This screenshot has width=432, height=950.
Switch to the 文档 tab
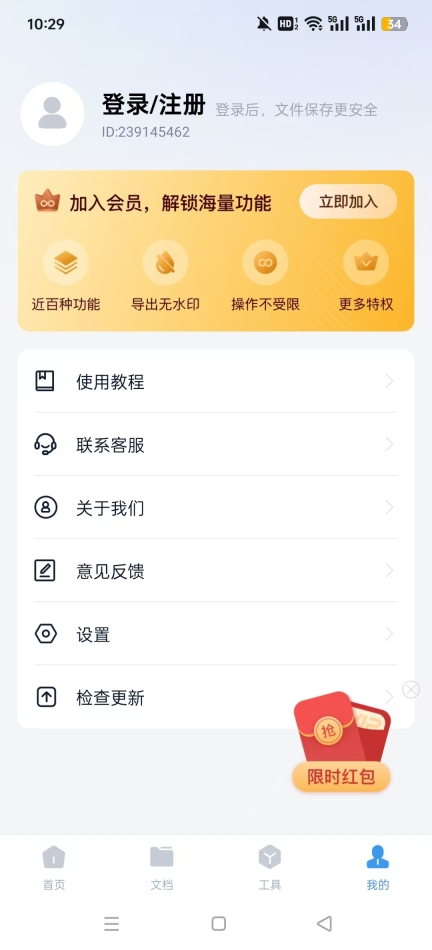(162, 868)
